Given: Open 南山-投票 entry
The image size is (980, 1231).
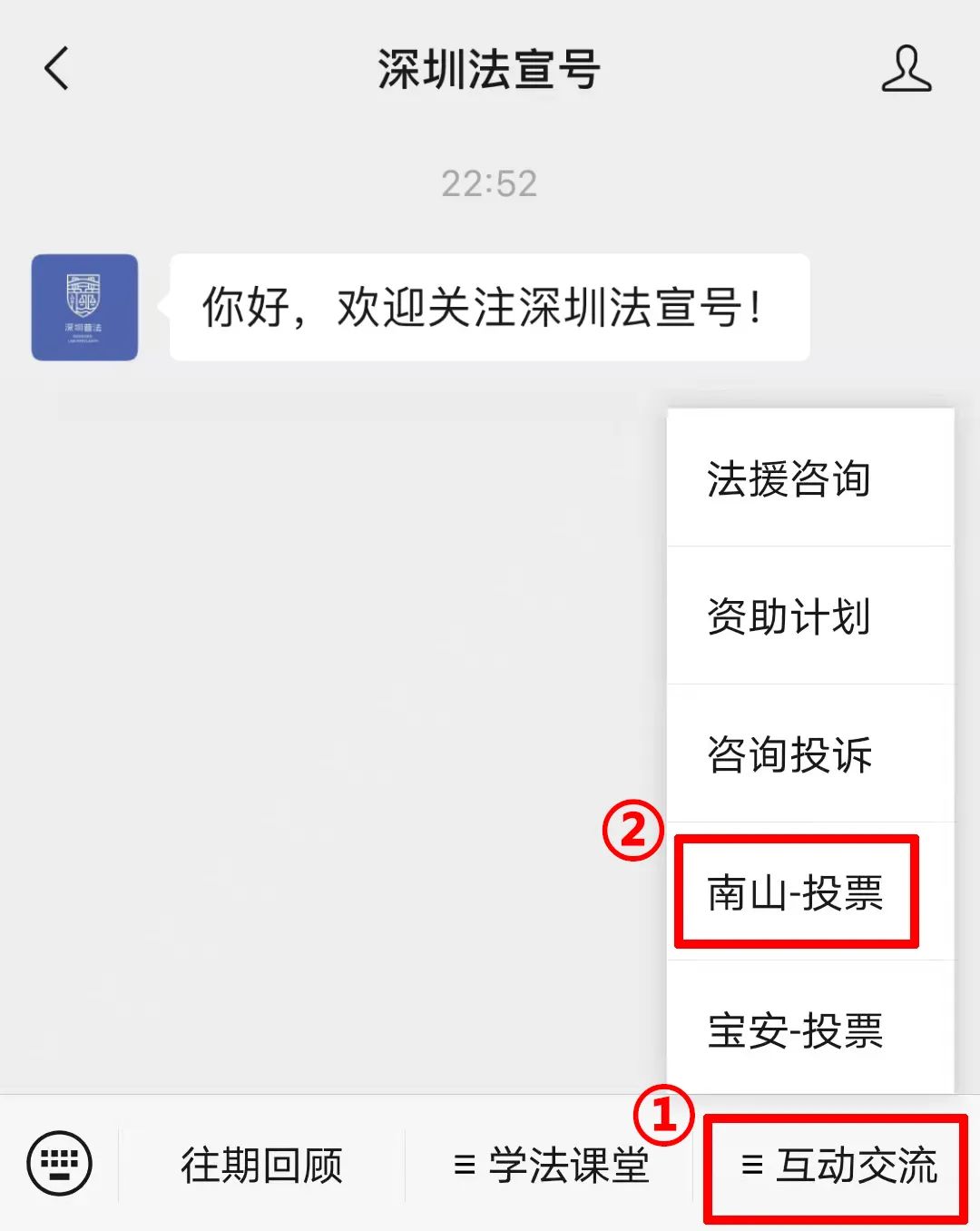Looking at the screenshot, I should point(797,892).
